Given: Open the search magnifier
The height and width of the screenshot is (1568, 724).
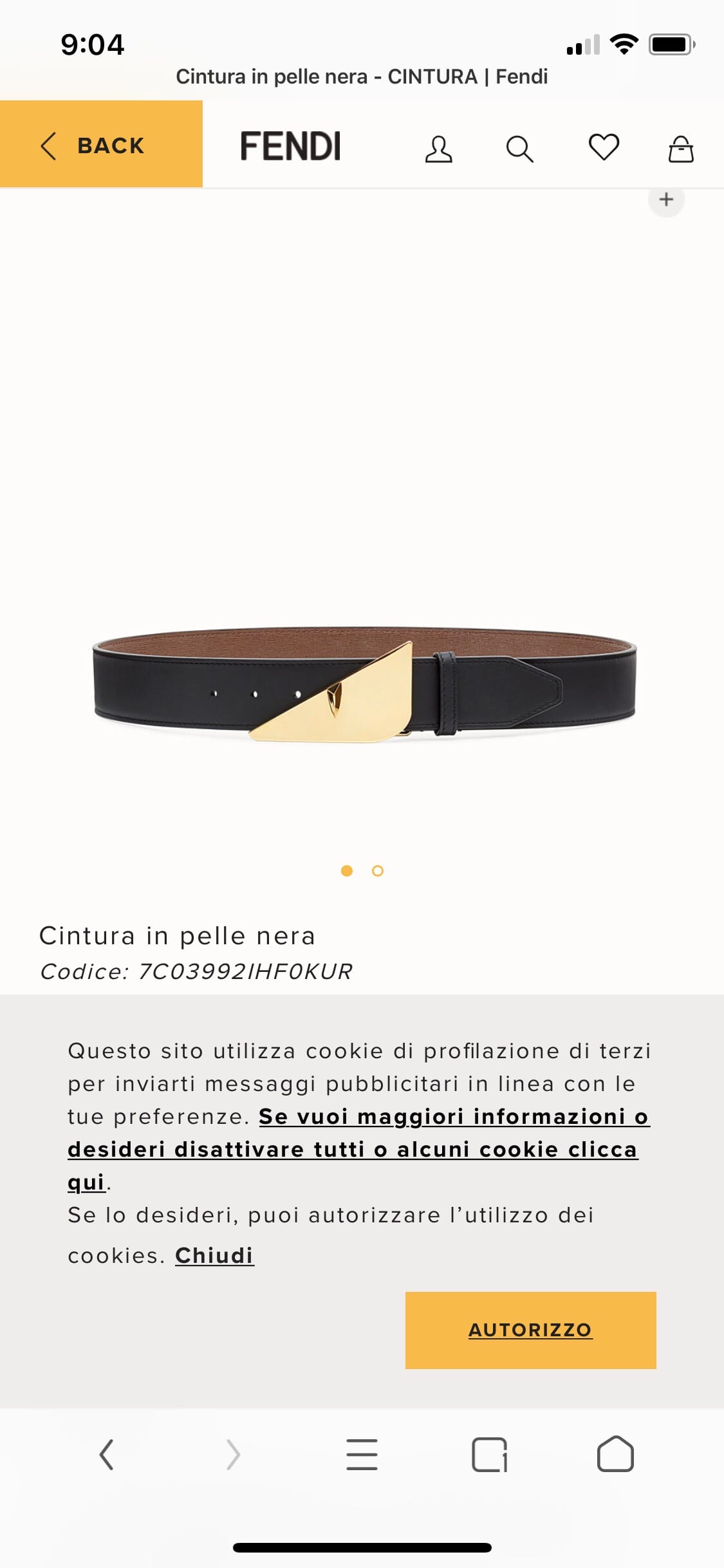Looking at the screenshot, I should (x=519, y=149).
